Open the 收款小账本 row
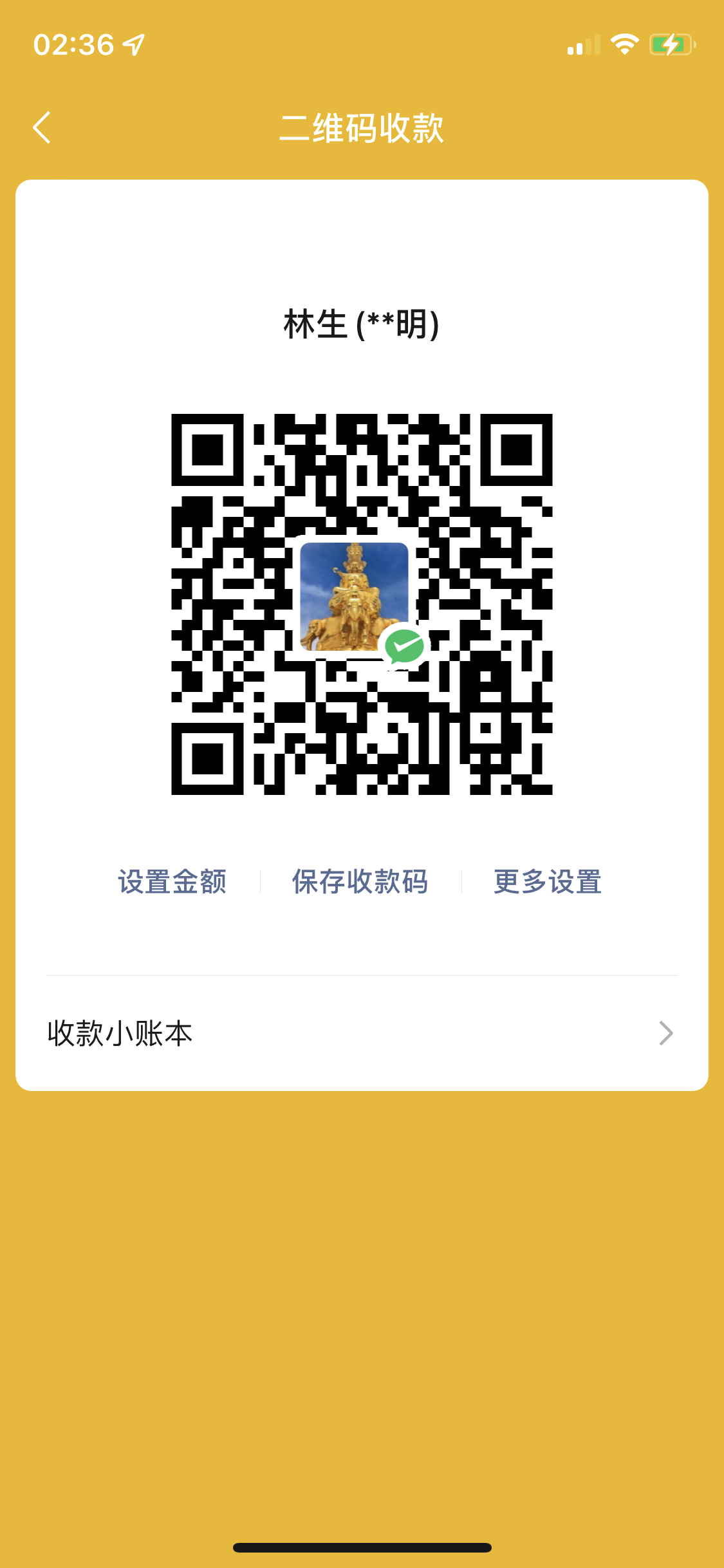 pos(360,1033)
